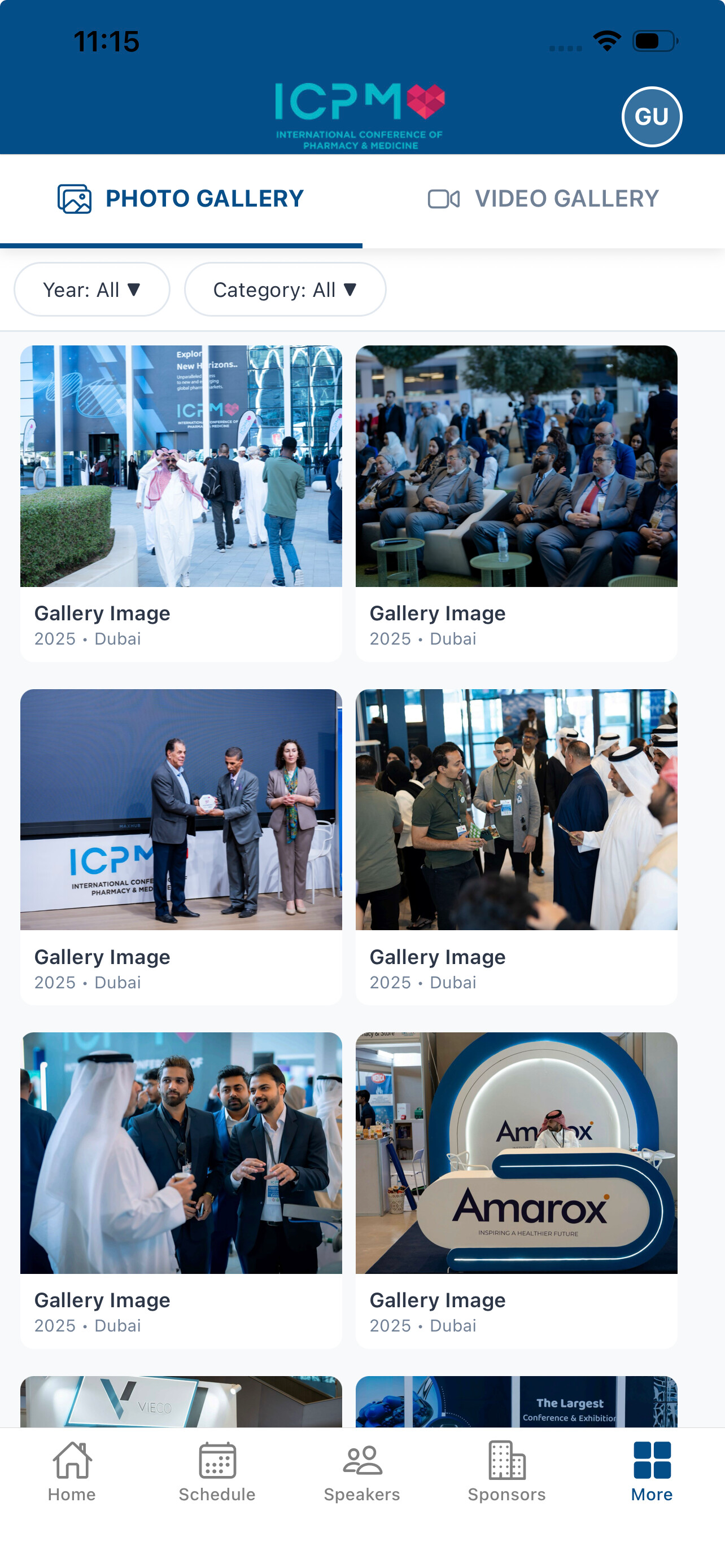725x1568 pixels.
Task: Switch to the Sponsors tab
Action: pyautogui.click(x=507, y=1472)
